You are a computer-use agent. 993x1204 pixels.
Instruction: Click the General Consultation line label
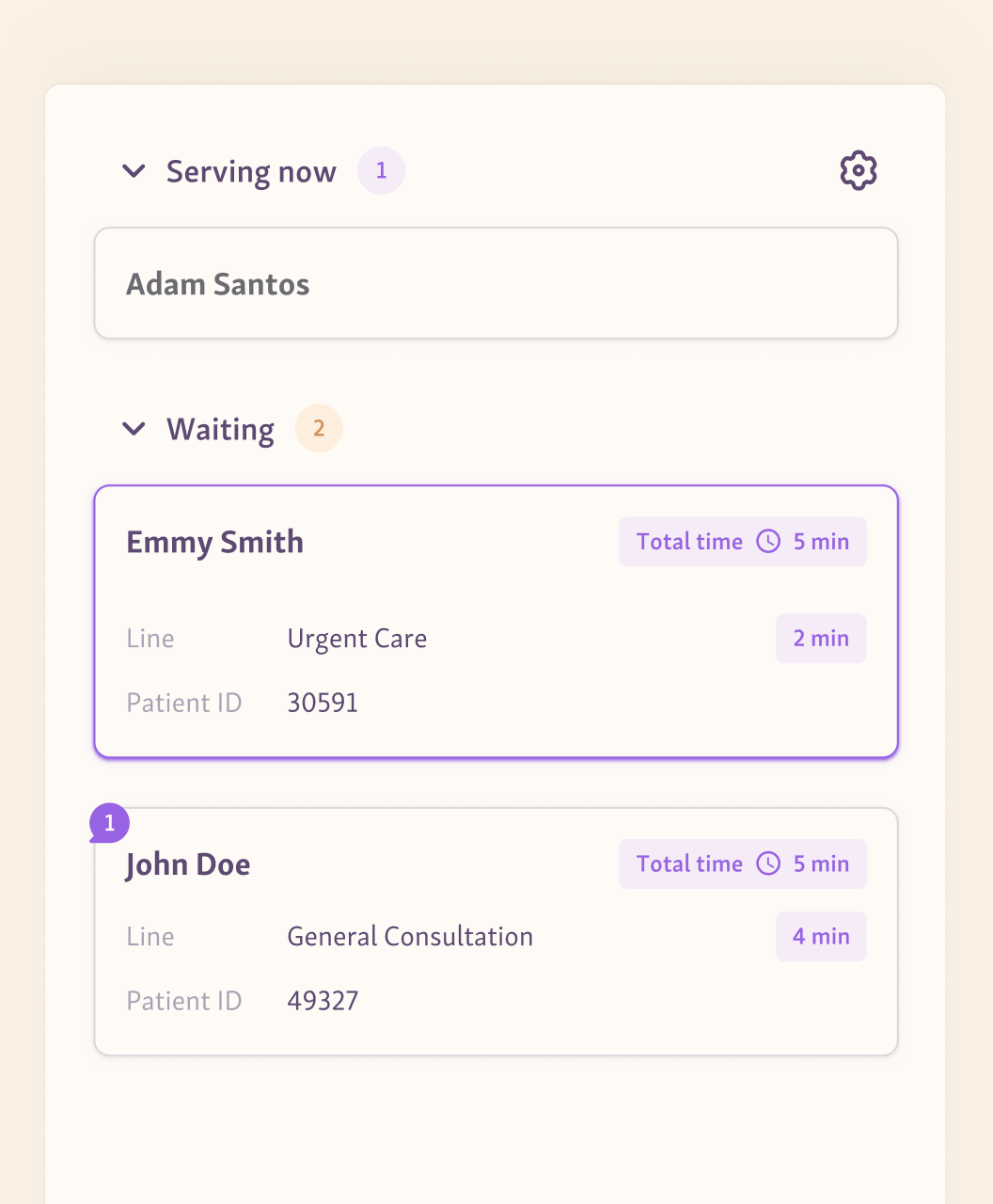click(x=409, y=936)
